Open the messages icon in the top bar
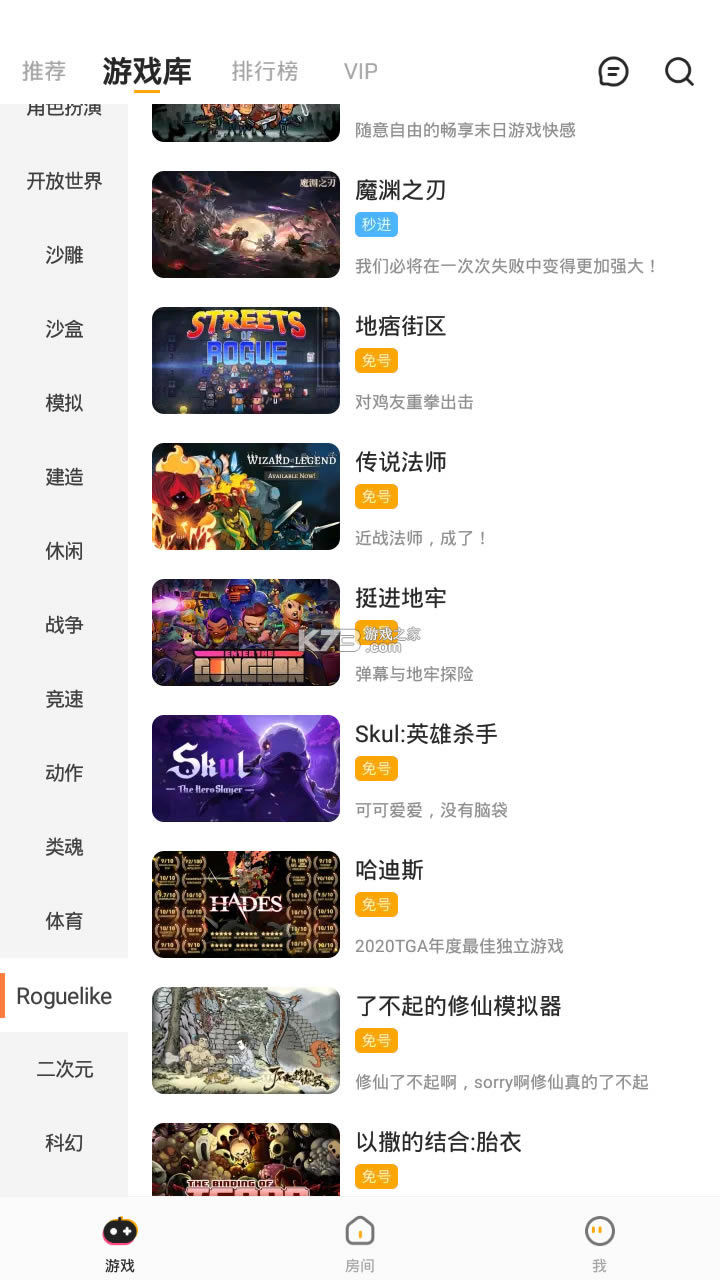Viewport: 720px width, 1280px height. pyautogui.click(x=613, y=71)
